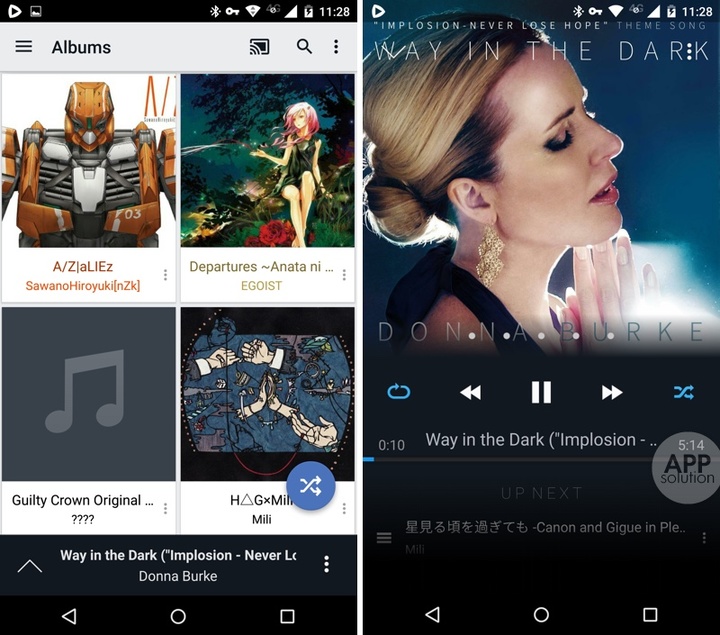Open the navigation drawer menu

point(24,47)
